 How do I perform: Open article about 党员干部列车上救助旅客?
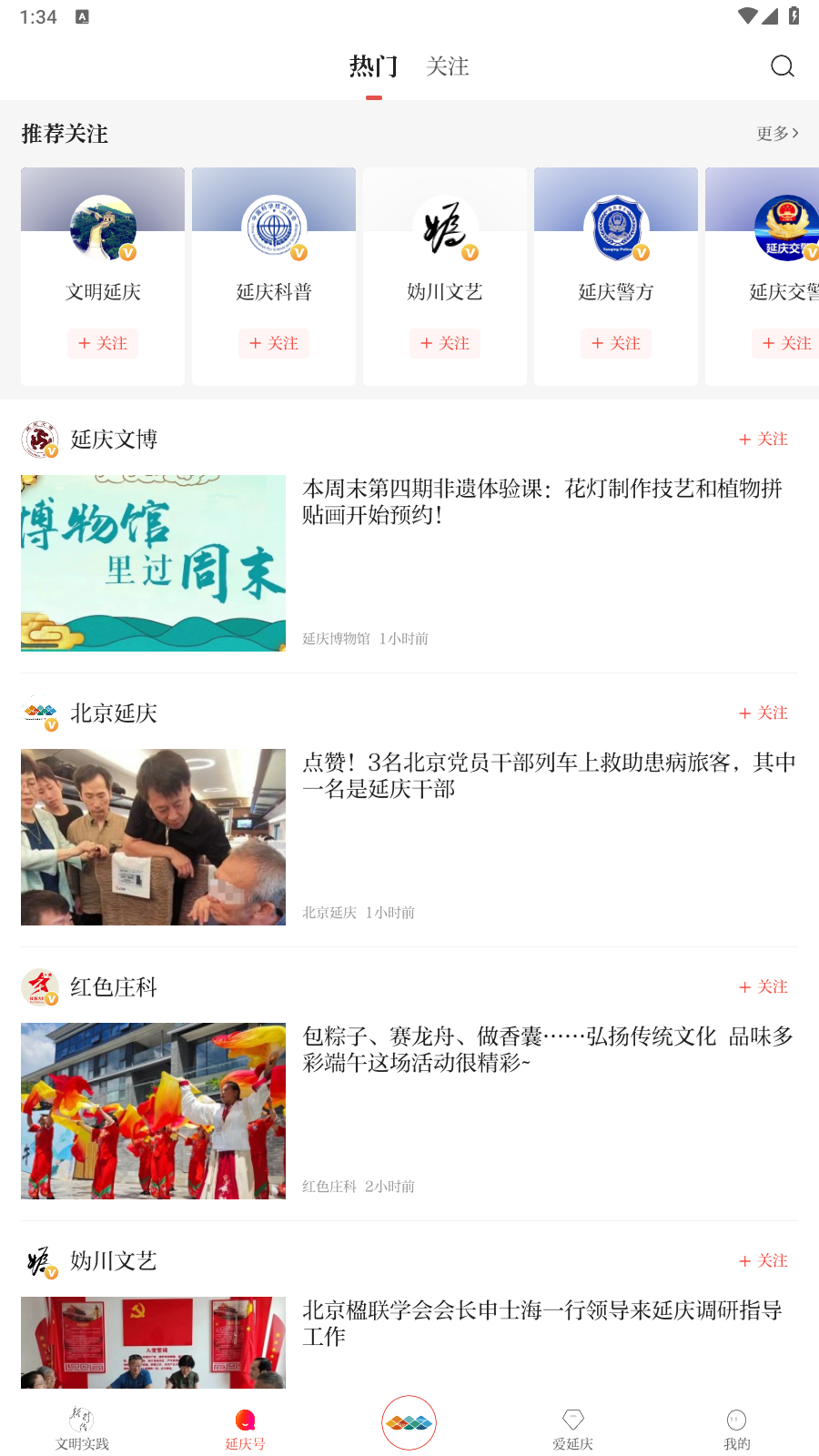(549, 776)
